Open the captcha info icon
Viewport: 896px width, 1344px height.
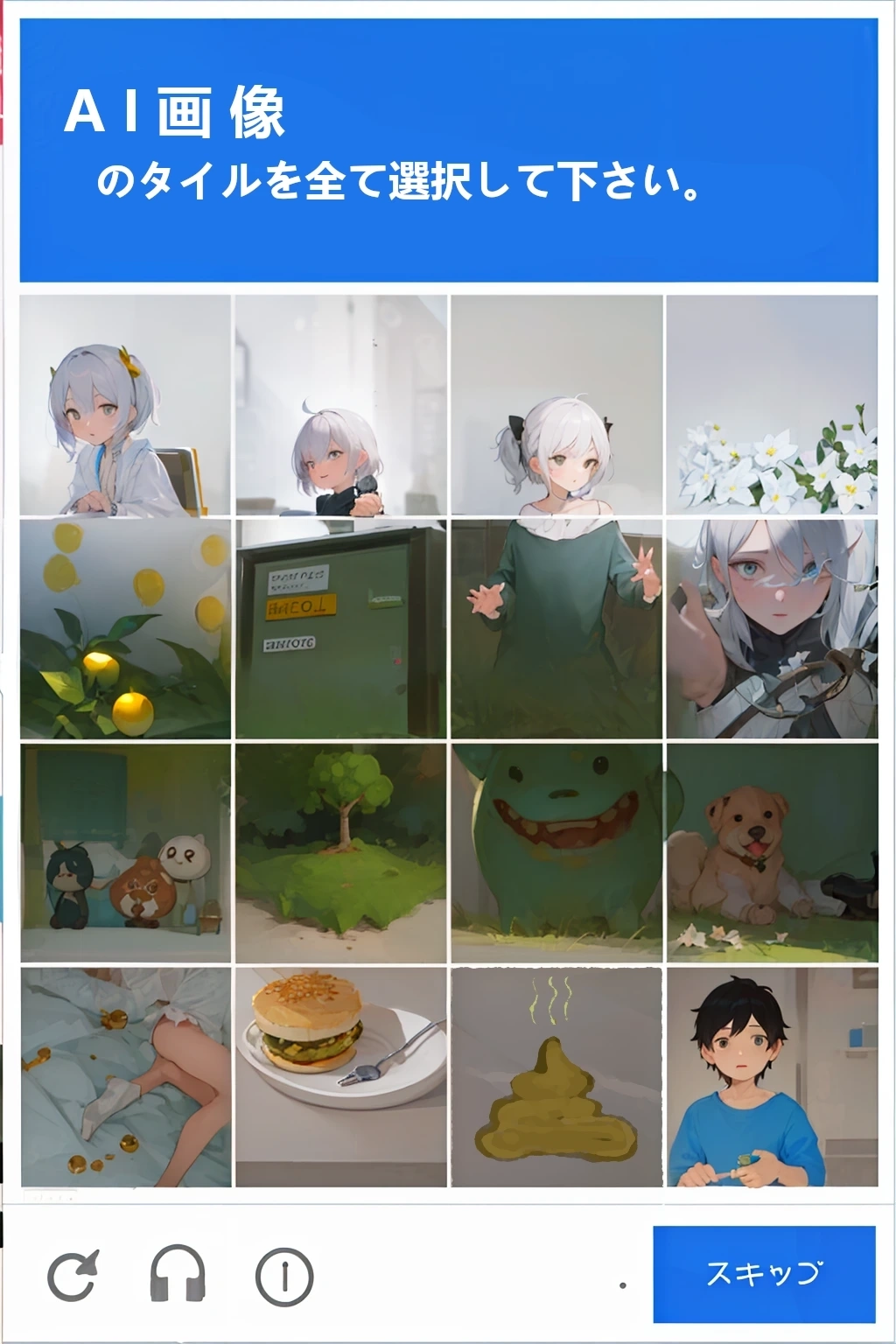(284, 1277)
